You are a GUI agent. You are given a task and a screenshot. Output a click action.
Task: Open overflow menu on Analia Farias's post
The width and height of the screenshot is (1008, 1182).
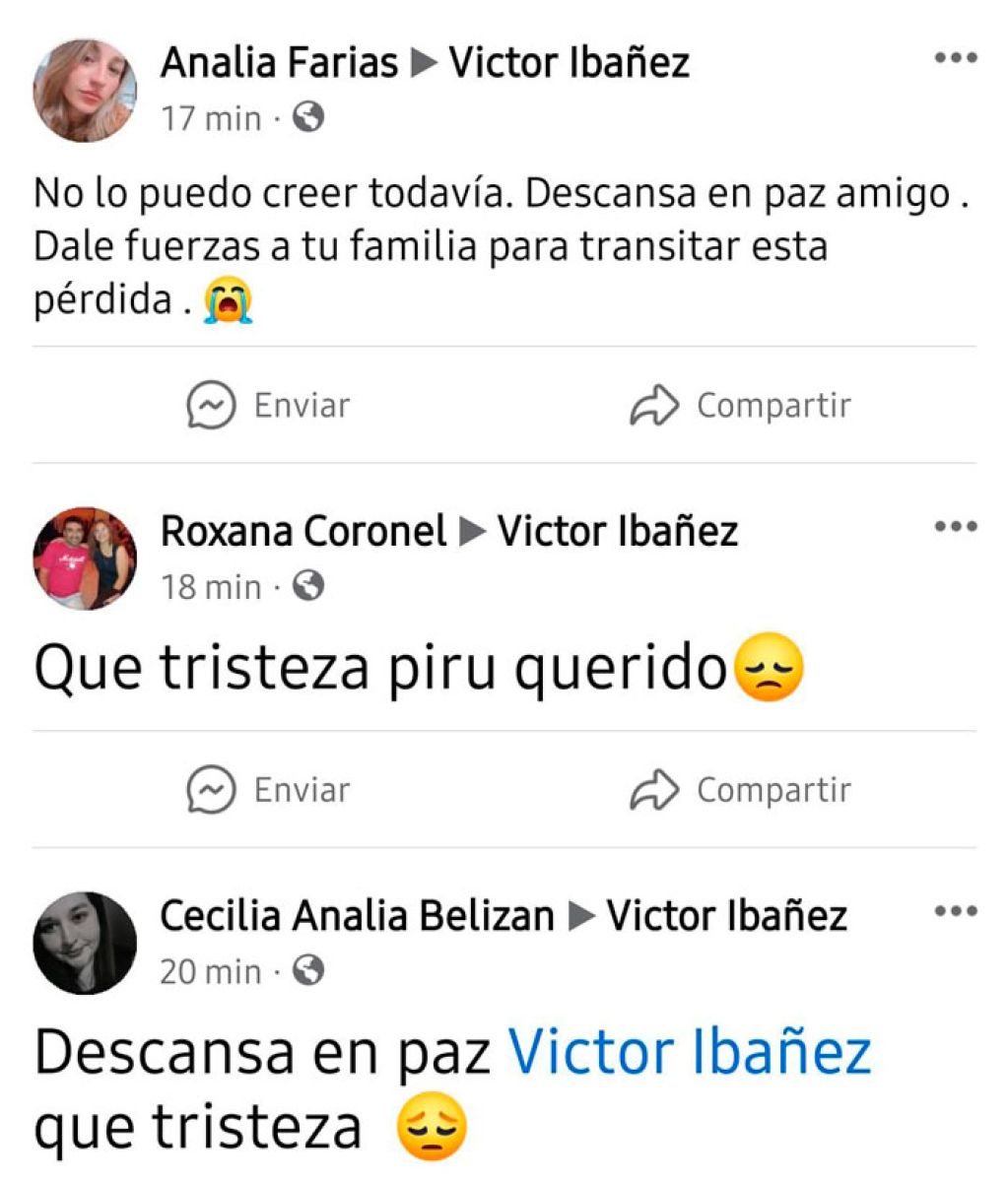click(x=955, y=59)
